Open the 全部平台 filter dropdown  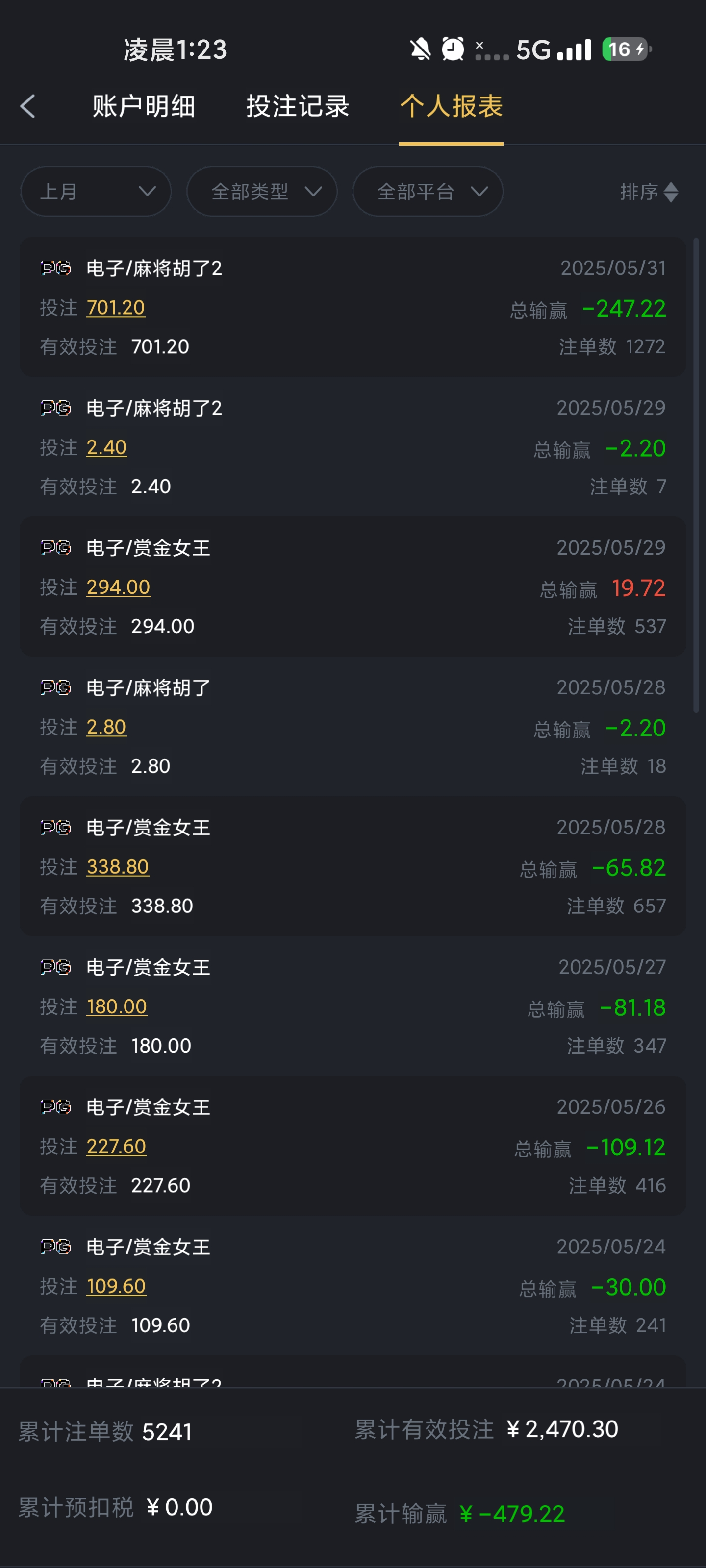tap(428, 192)
